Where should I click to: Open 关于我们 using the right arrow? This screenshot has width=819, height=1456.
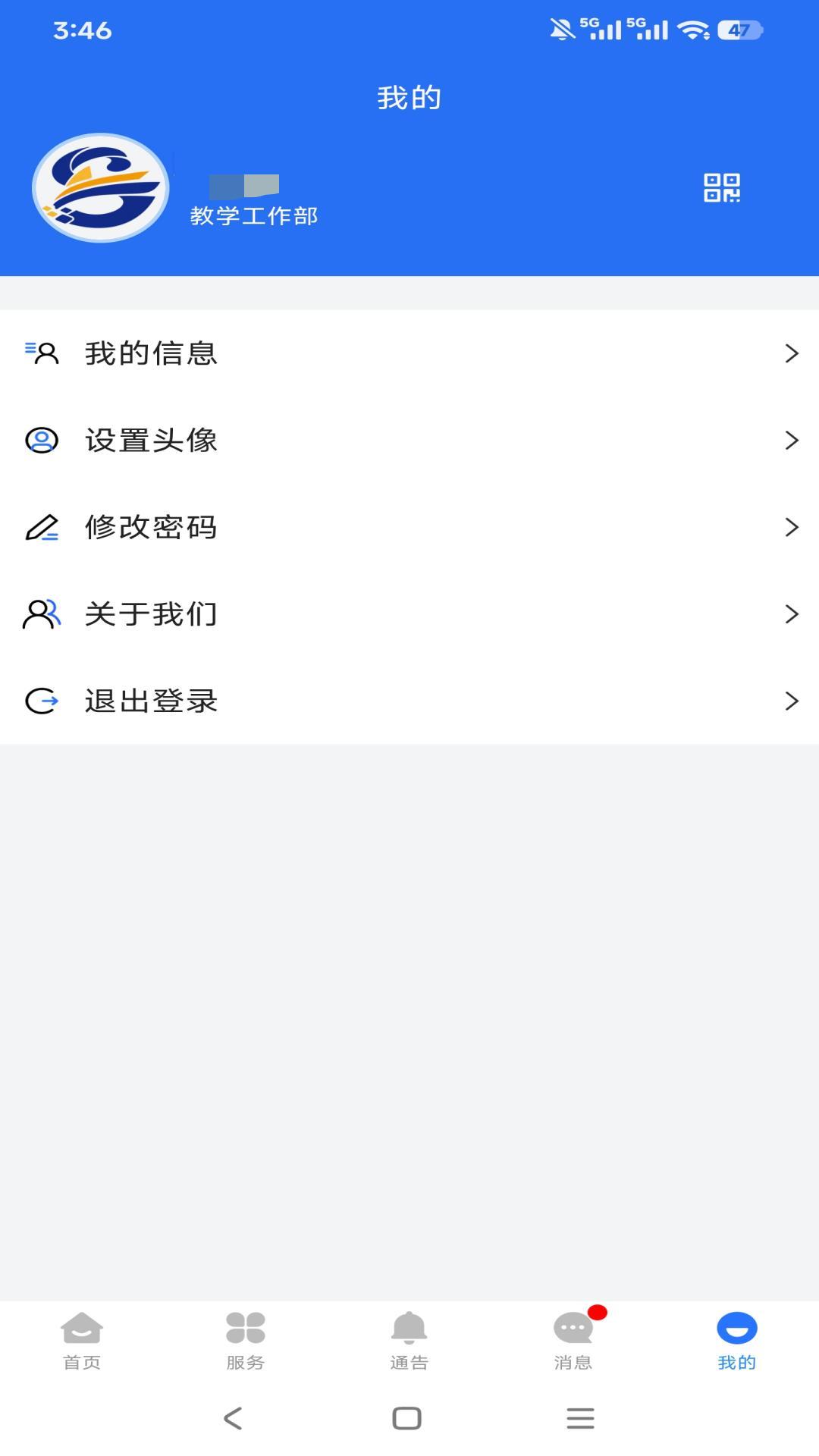(792, 614)
